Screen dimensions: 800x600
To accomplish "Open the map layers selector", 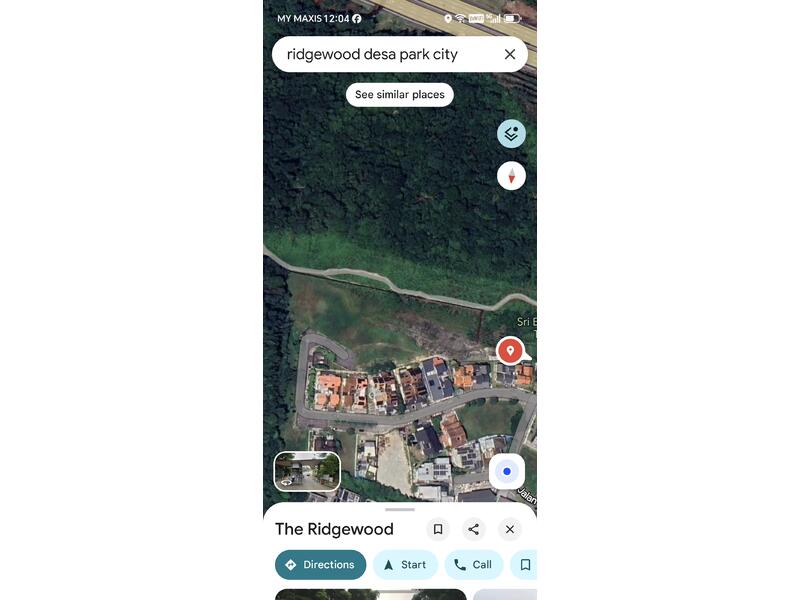I will [511, 133].
